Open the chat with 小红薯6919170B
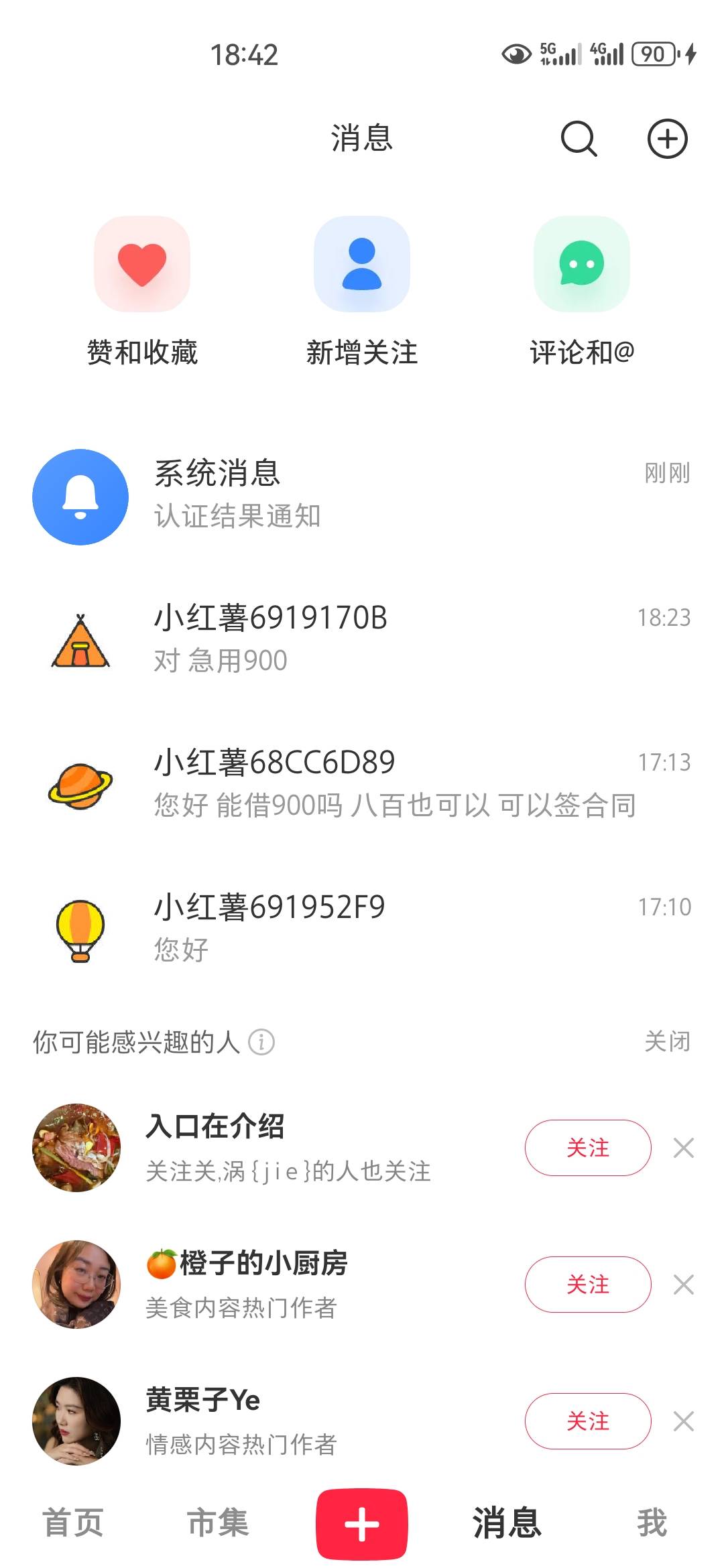The width and height of the screenshot is (724, 1568). (x=362, y=641)
